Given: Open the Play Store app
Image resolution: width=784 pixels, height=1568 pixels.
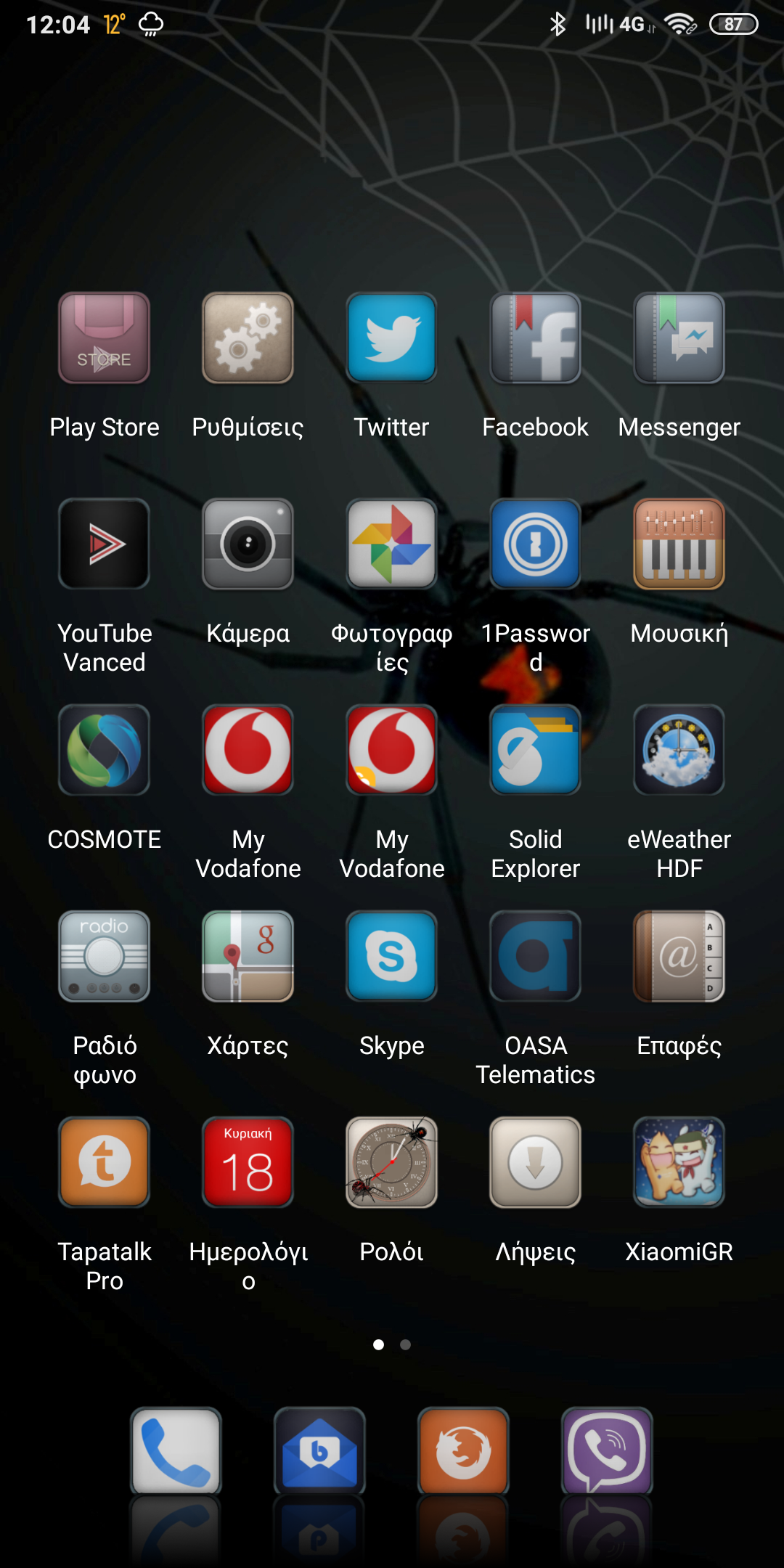Looking at the screenshot, I should click(x=104, y=338).
